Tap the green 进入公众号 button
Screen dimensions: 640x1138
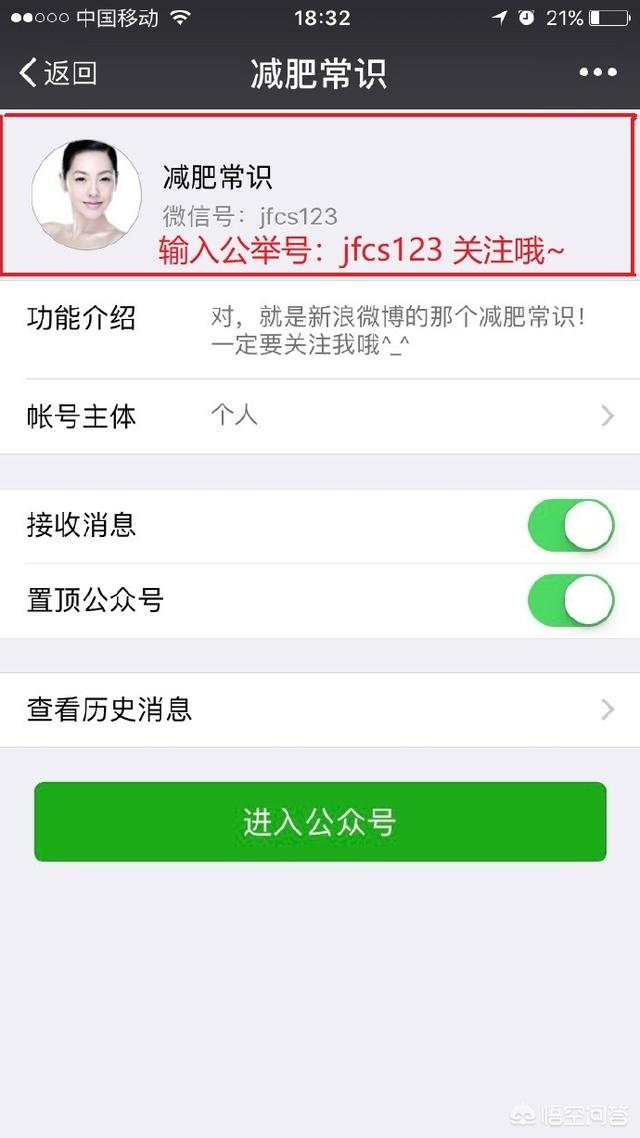click(x=320, y=822)
